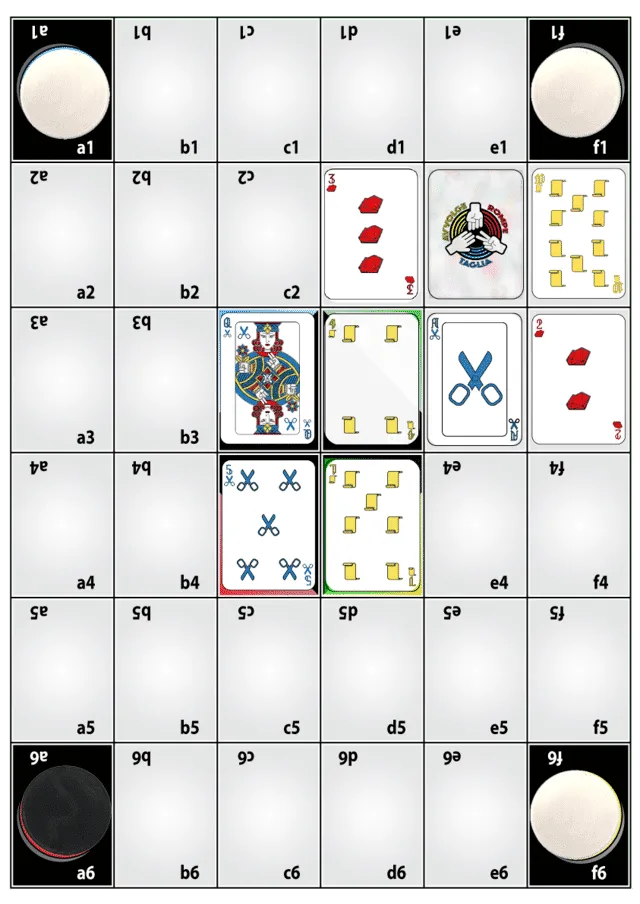Select the Queen of scissors card

tap(268, 378)
